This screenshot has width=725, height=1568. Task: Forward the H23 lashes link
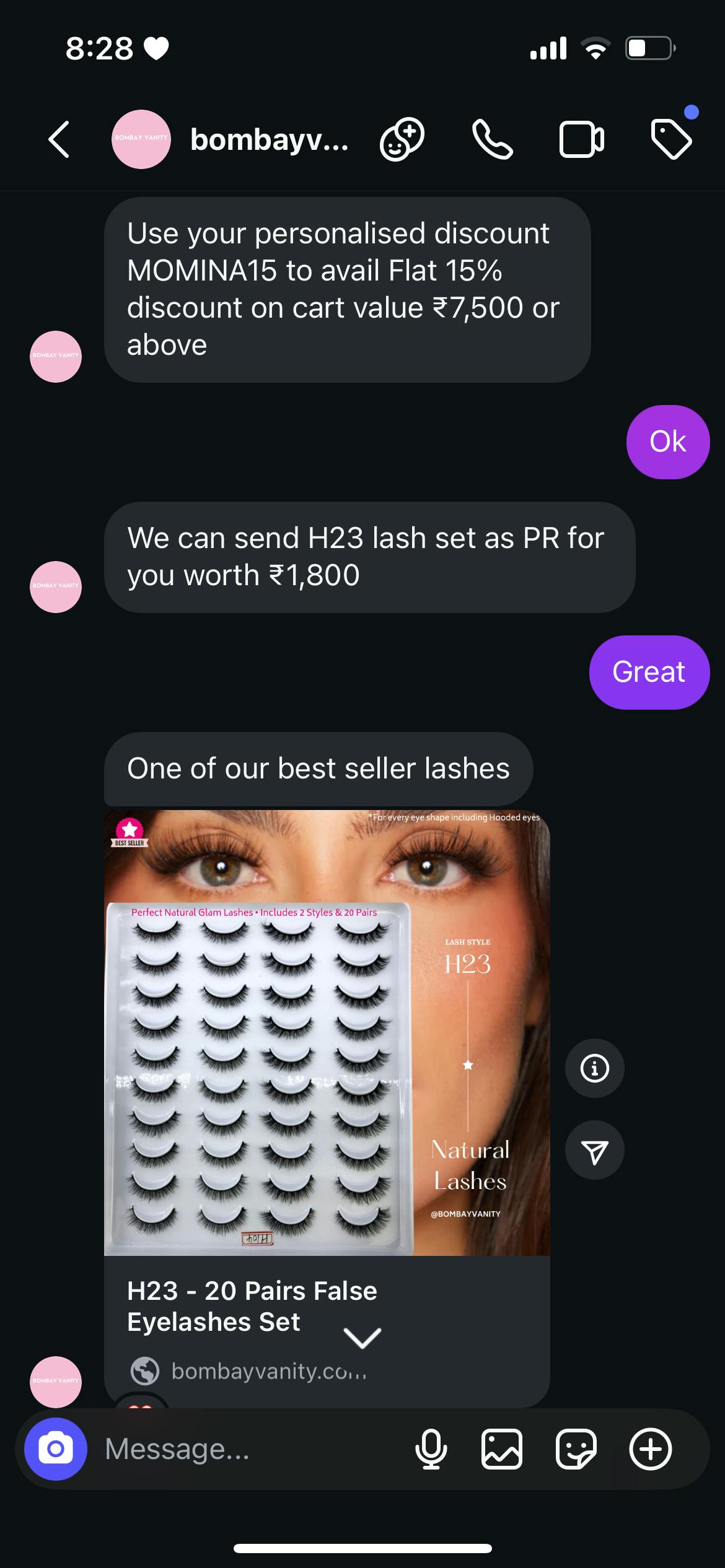(x=595, y=1150)
